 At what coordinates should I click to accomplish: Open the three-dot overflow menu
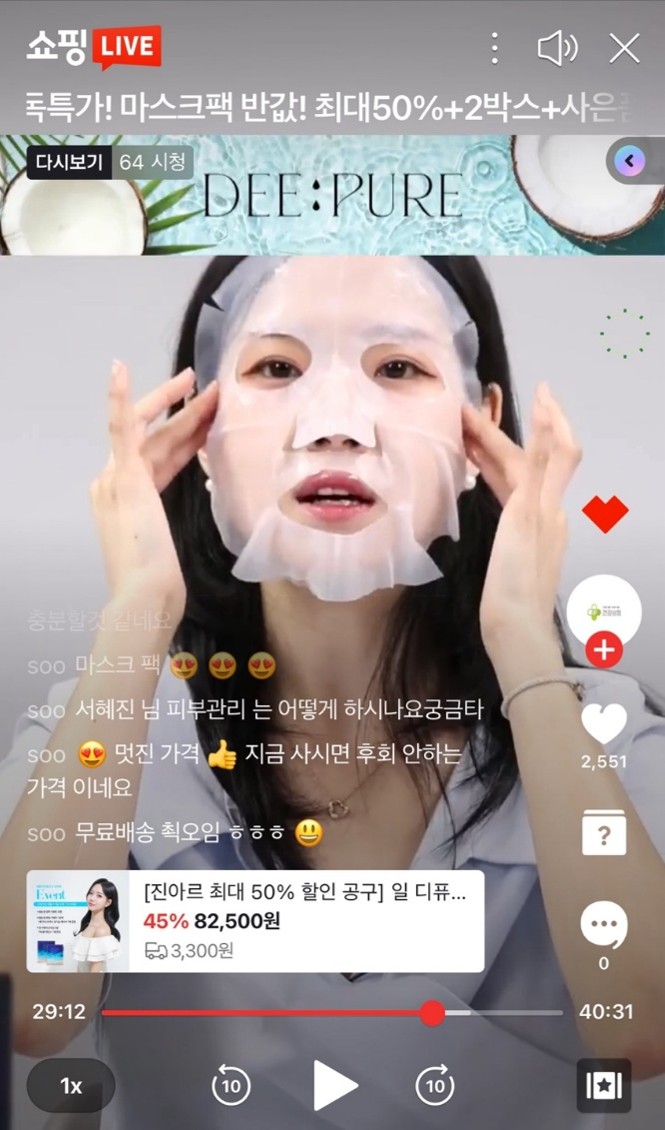click(494, 48)
